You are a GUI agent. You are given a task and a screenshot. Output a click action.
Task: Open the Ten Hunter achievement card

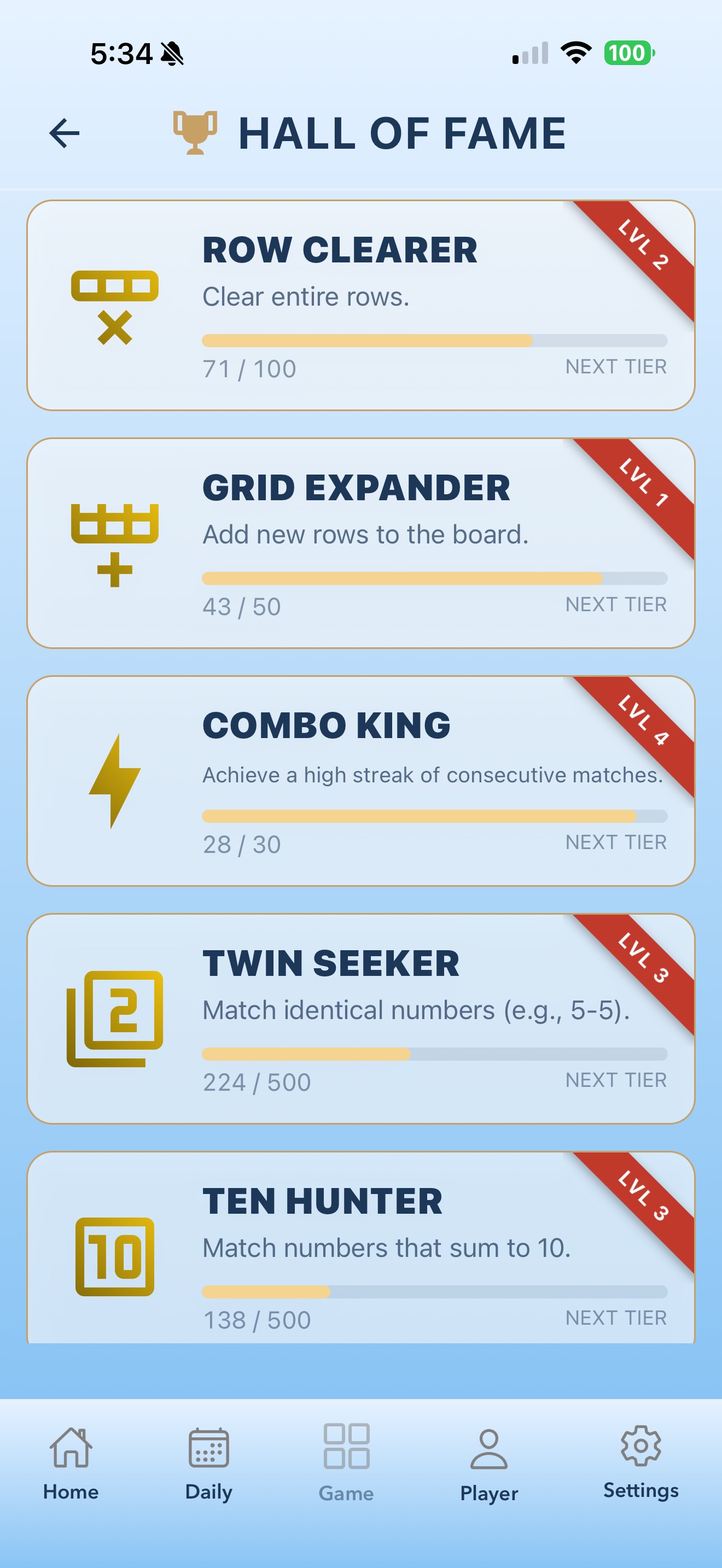(x=360, y=1248)
